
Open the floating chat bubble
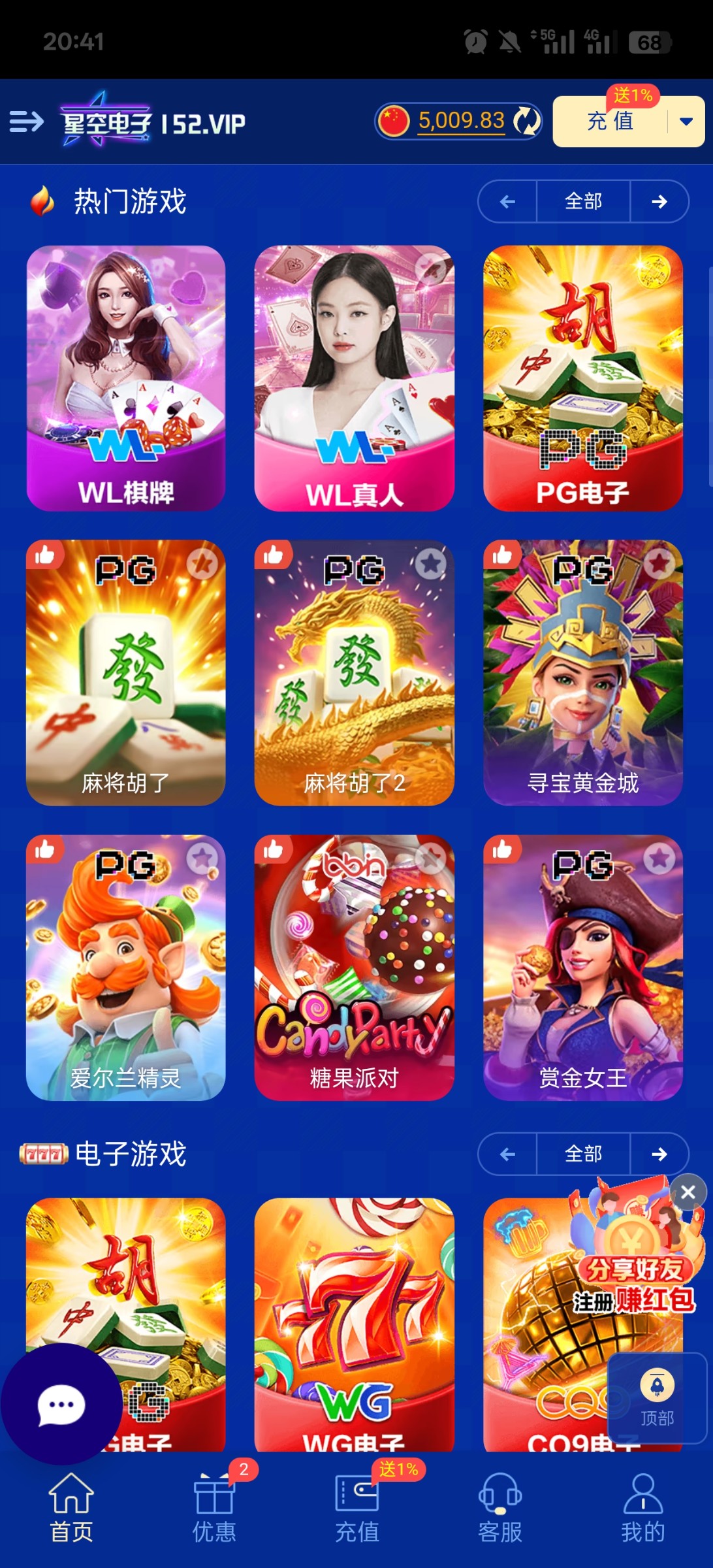pos(61,1405)
